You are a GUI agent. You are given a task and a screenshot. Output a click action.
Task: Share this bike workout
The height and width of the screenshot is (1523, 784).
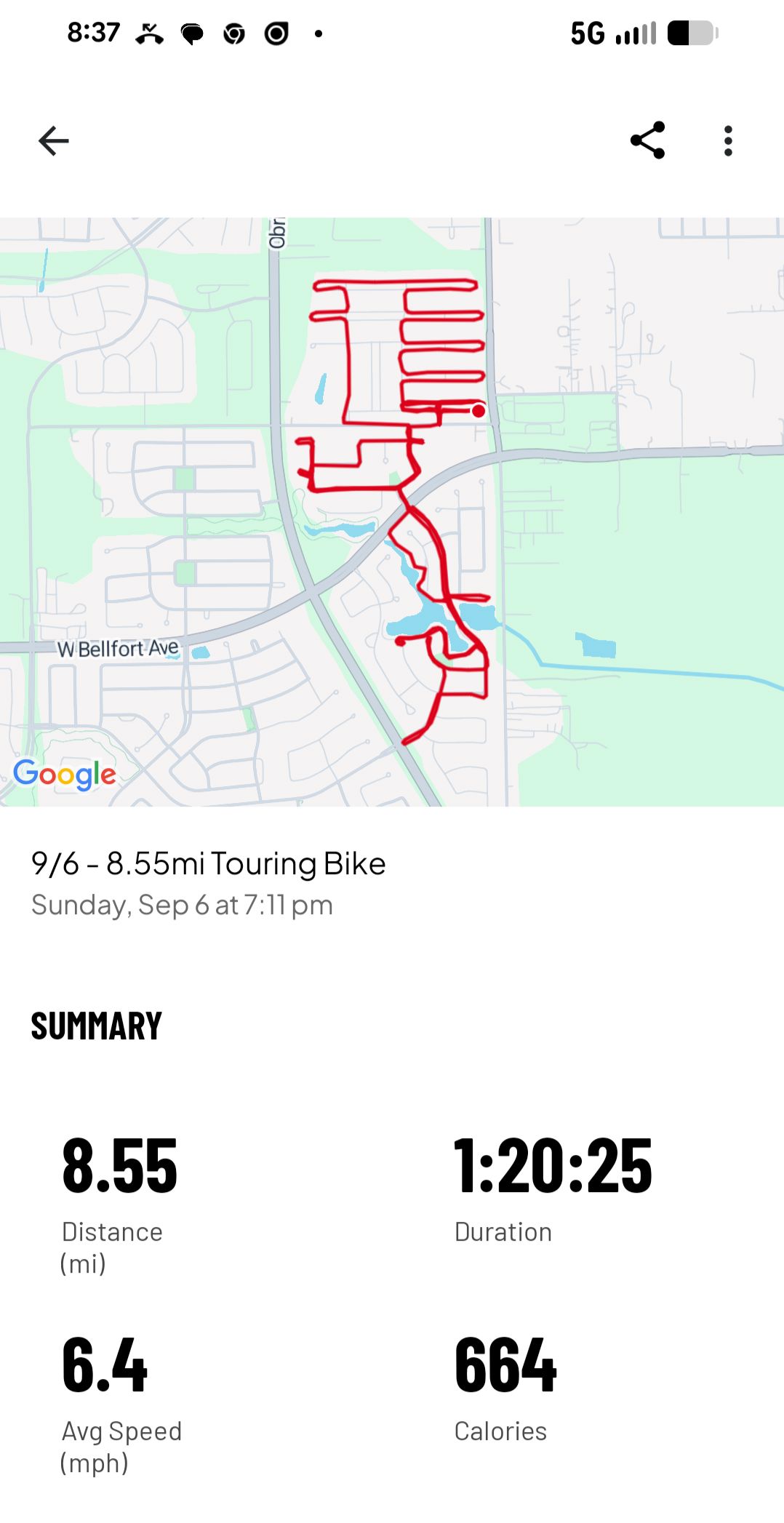coord(647,140)
